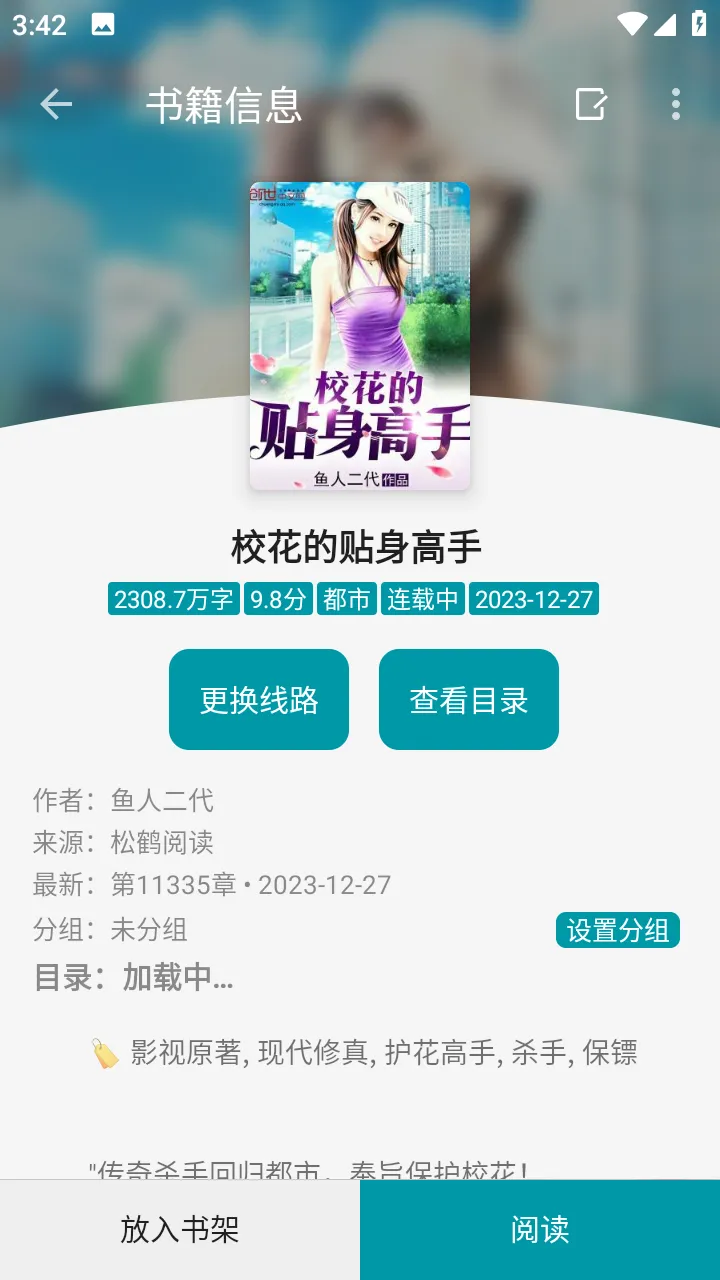
Task: Tap 阅读 to start reading
Action: (540, 1231)
